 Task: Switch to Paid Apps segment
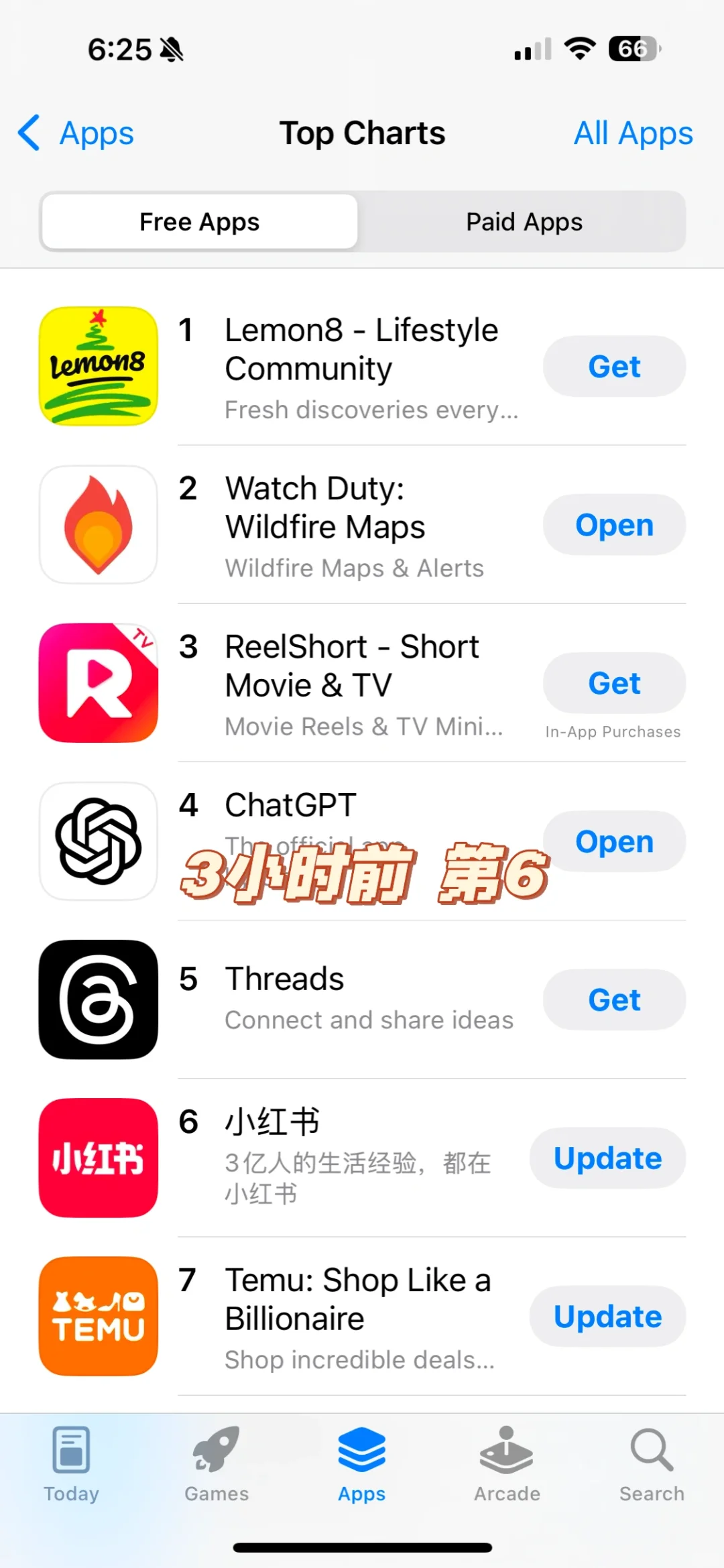point(524,222)
